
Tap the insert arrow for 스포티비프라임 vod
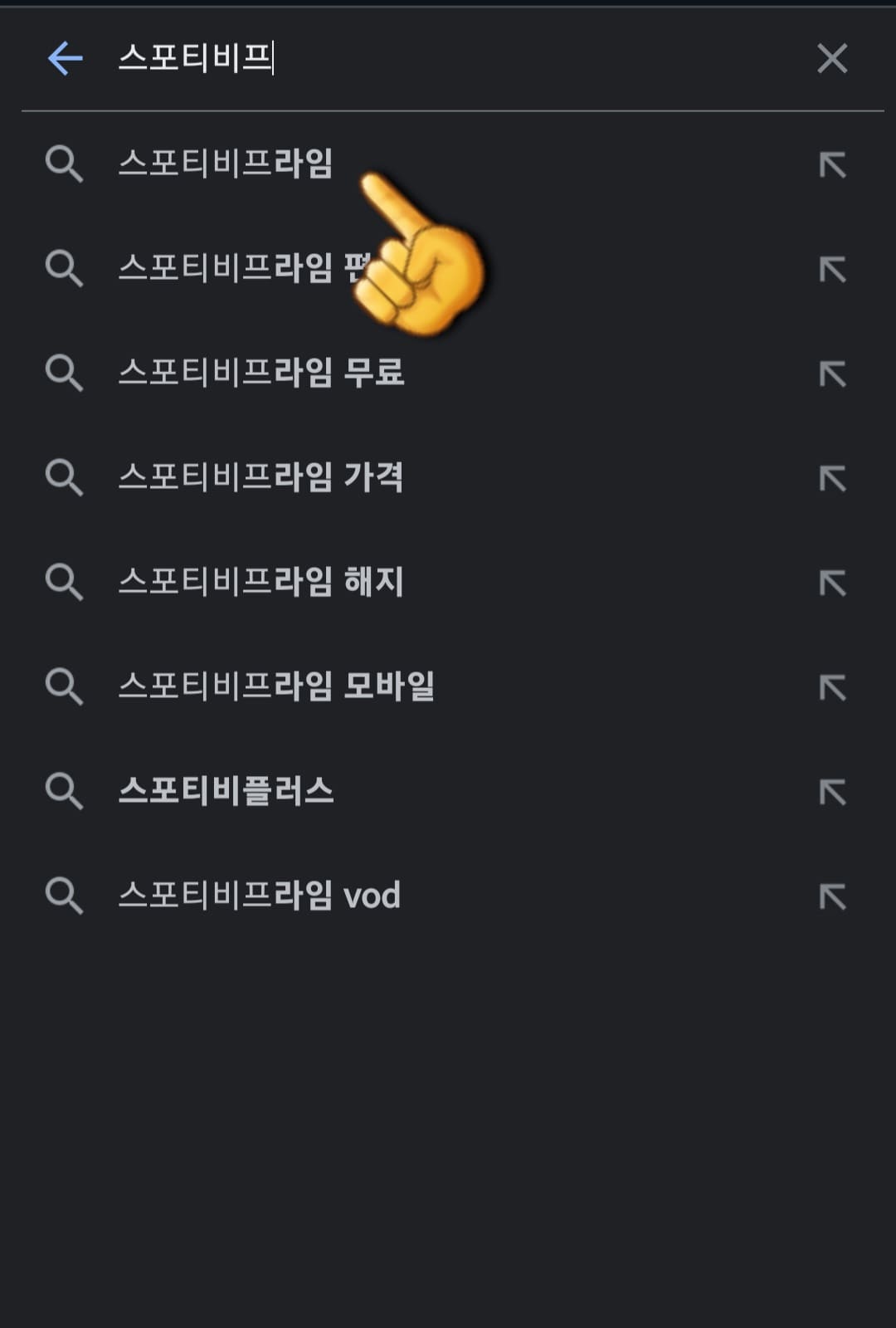pyautogui.click(x=832, y=896)
